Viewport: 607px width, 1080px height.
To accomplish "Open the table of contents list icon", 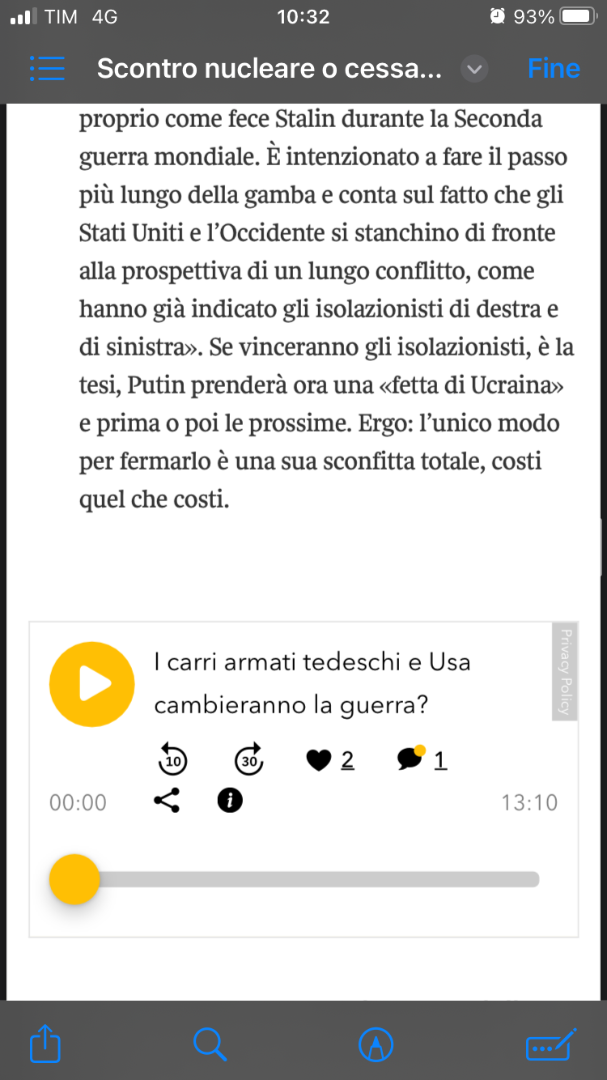I will (47, 68).
